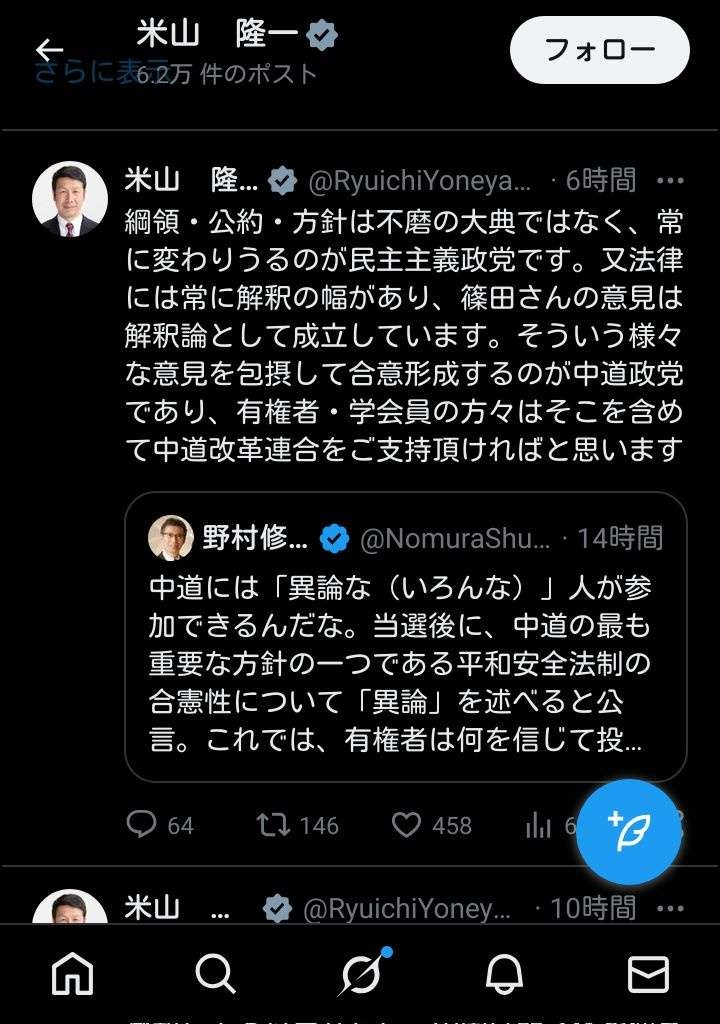Screen dimensions: 720x1024
Task: Open the Grok tab
Action: click(x=360, y=972)
